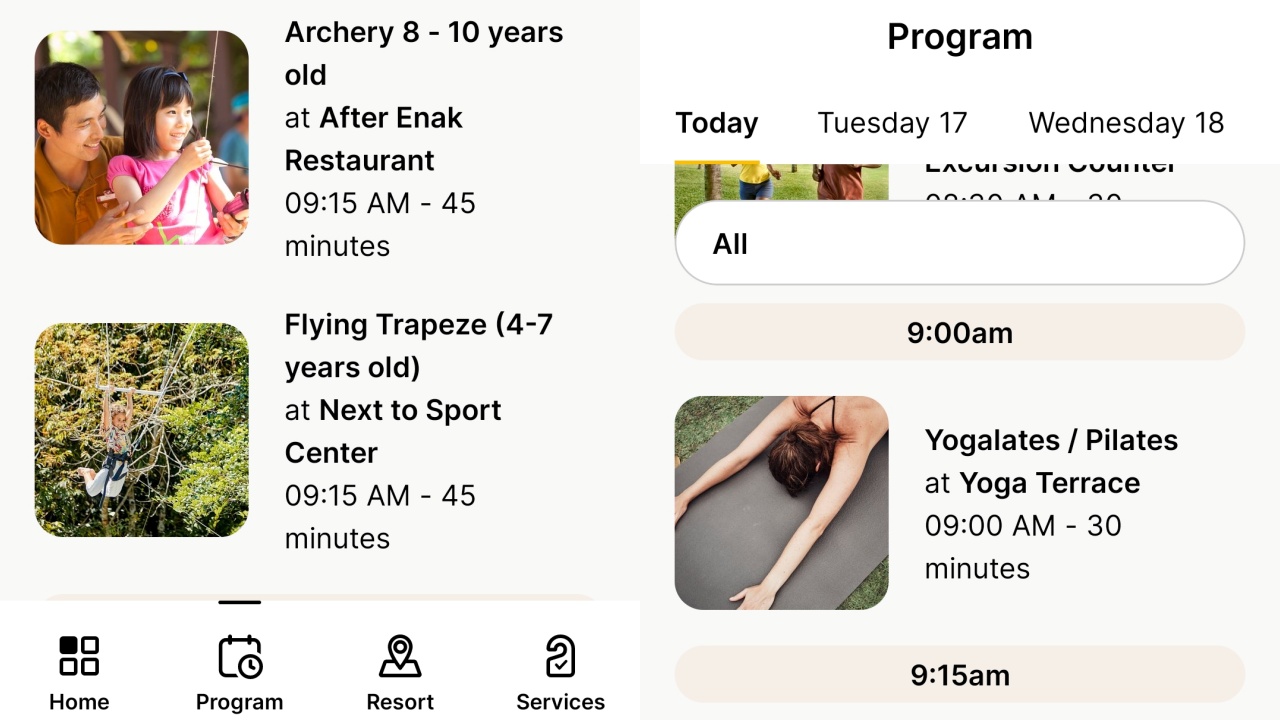
Task: Open the Services tab
Action: (x=560, y=672)
